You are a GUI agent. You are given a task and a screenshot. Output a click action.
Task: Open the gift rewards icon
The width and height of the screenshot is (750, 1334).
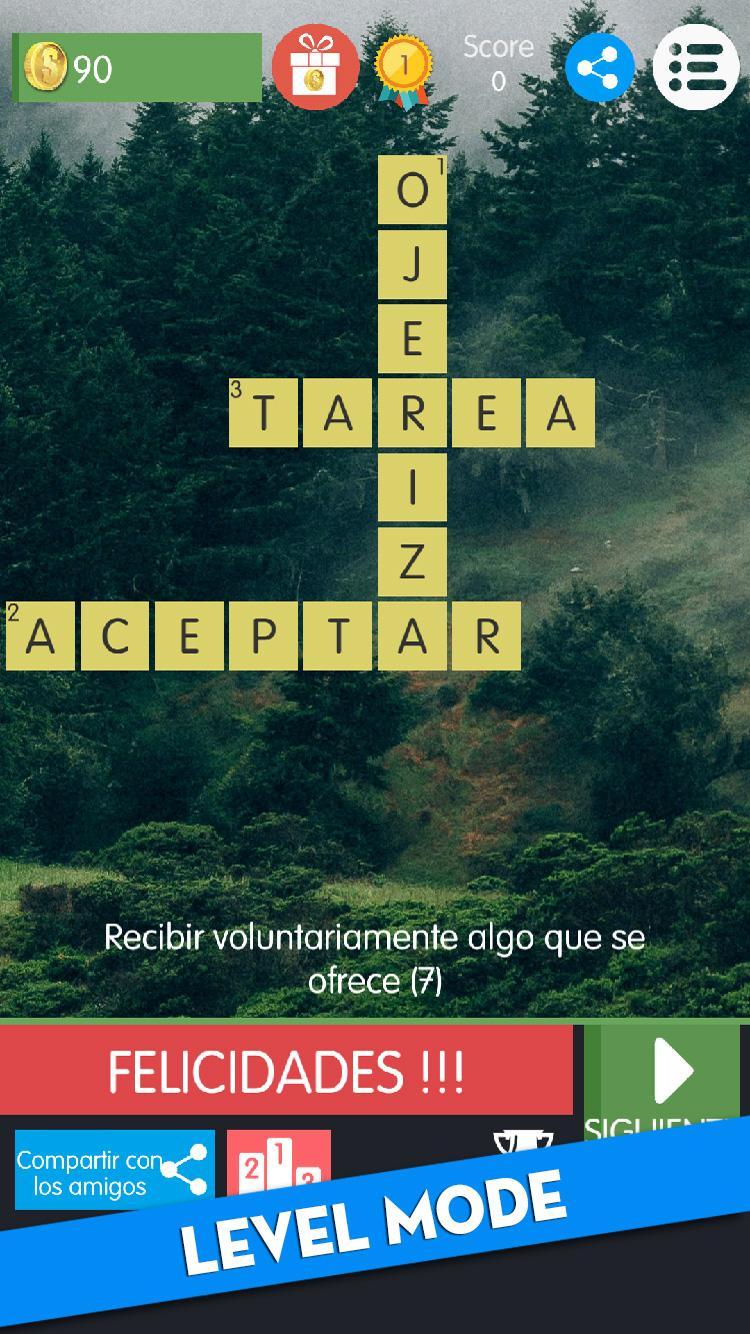[316, 67]
